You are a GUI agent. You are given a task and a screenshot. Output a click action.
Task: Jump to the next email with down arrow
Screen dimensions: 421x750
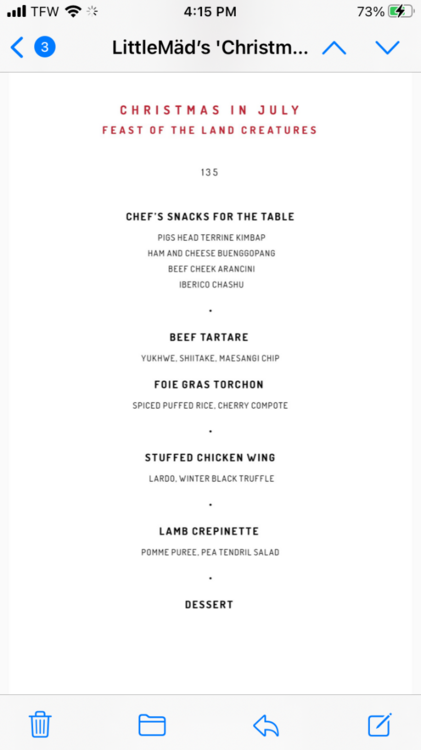point(387,47)
